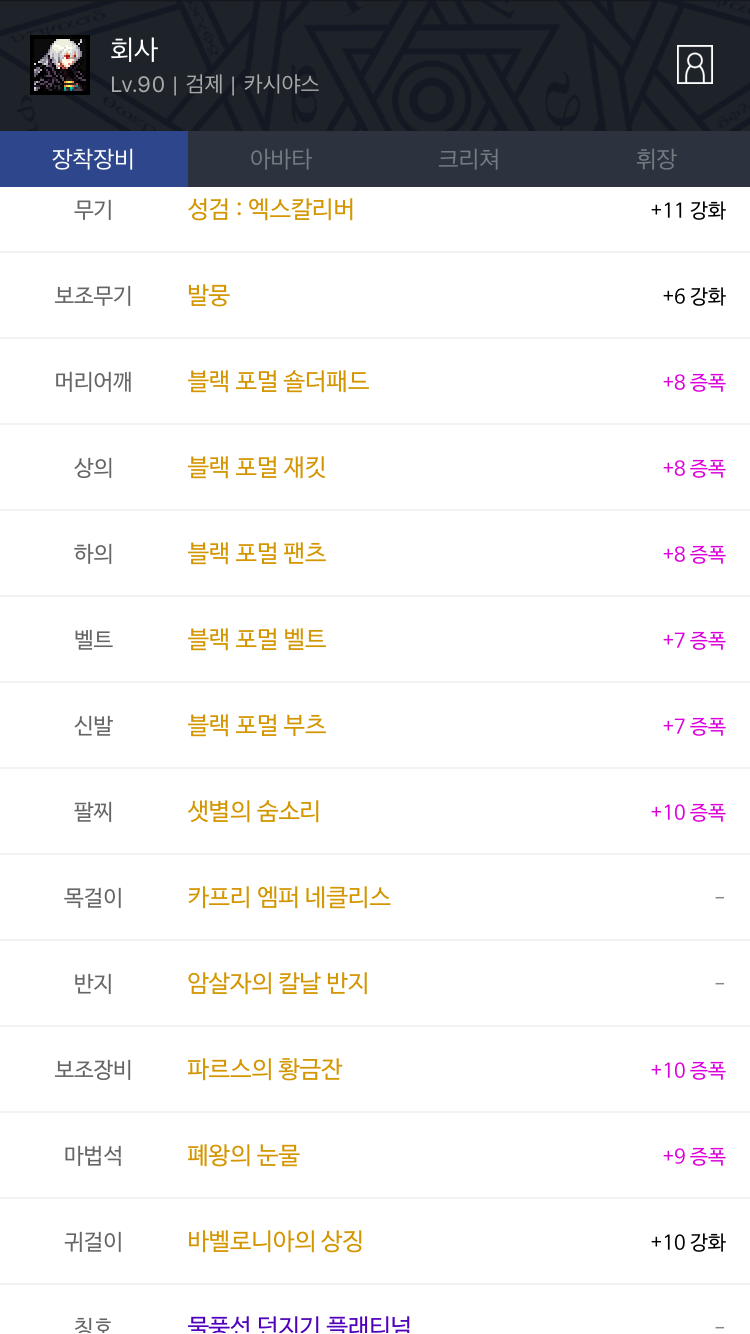Image resolution: width=750 pixels, height=1334 pixels.
Task: Open necklace 카프리 엠퍼 네클리스
Action: [375, 898]
